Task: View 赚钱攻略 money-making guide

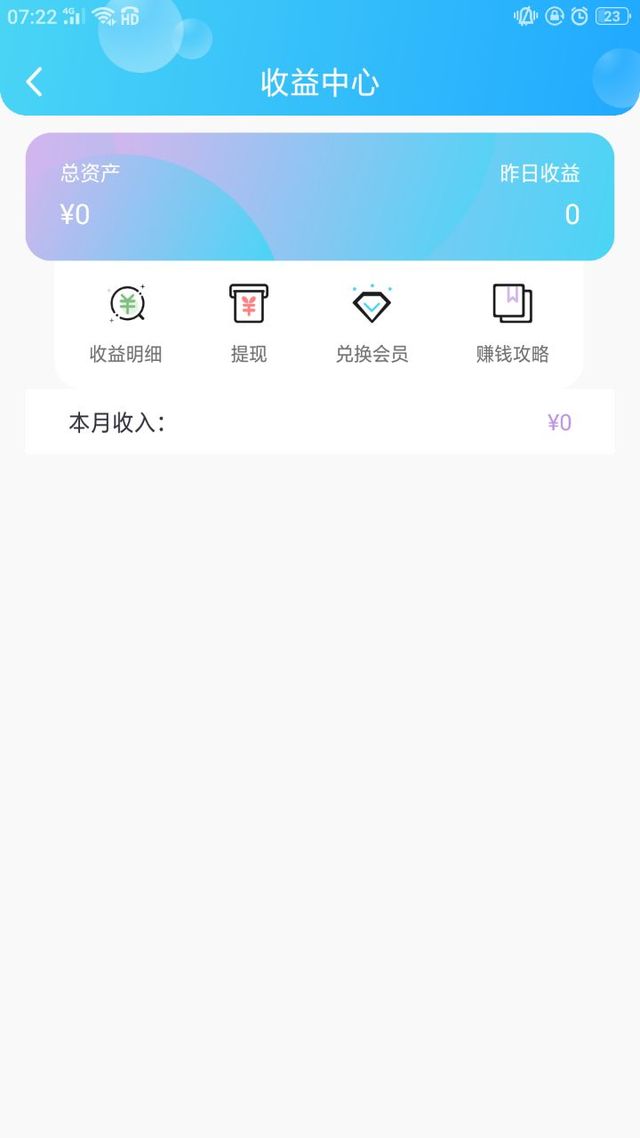Action: point(512,324)
